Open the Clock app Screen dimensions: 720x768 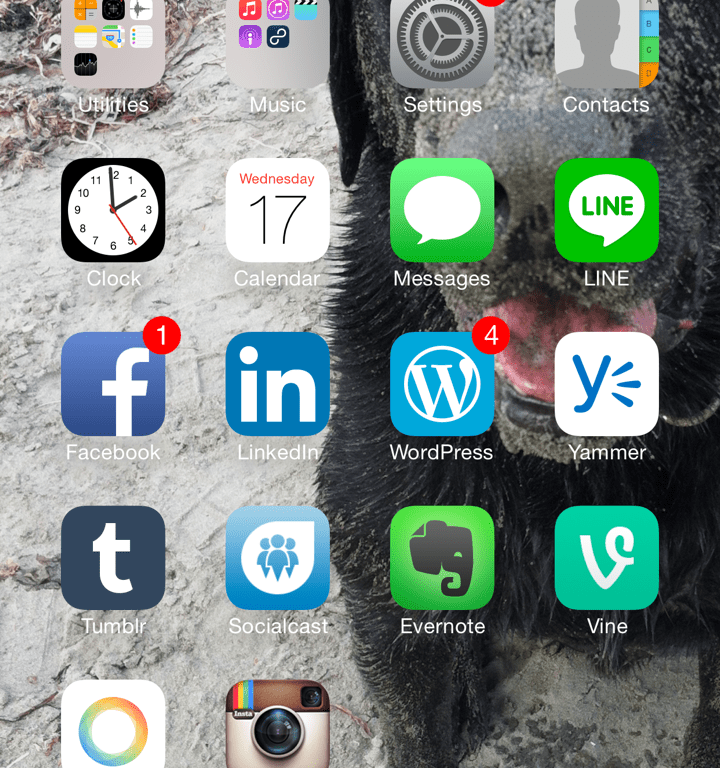tap(113, 210)
